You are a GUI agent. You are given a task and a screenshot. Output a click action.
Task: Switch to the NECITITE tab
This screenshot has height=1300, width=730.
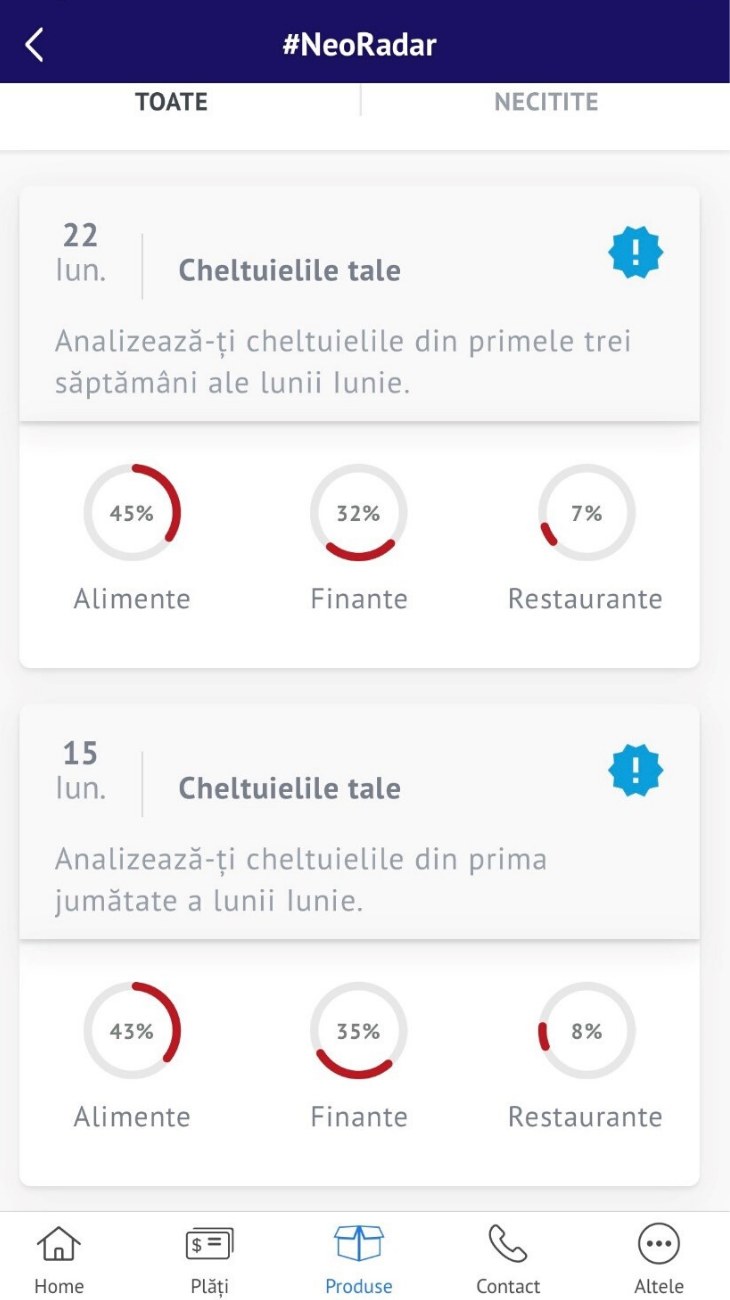546,102
